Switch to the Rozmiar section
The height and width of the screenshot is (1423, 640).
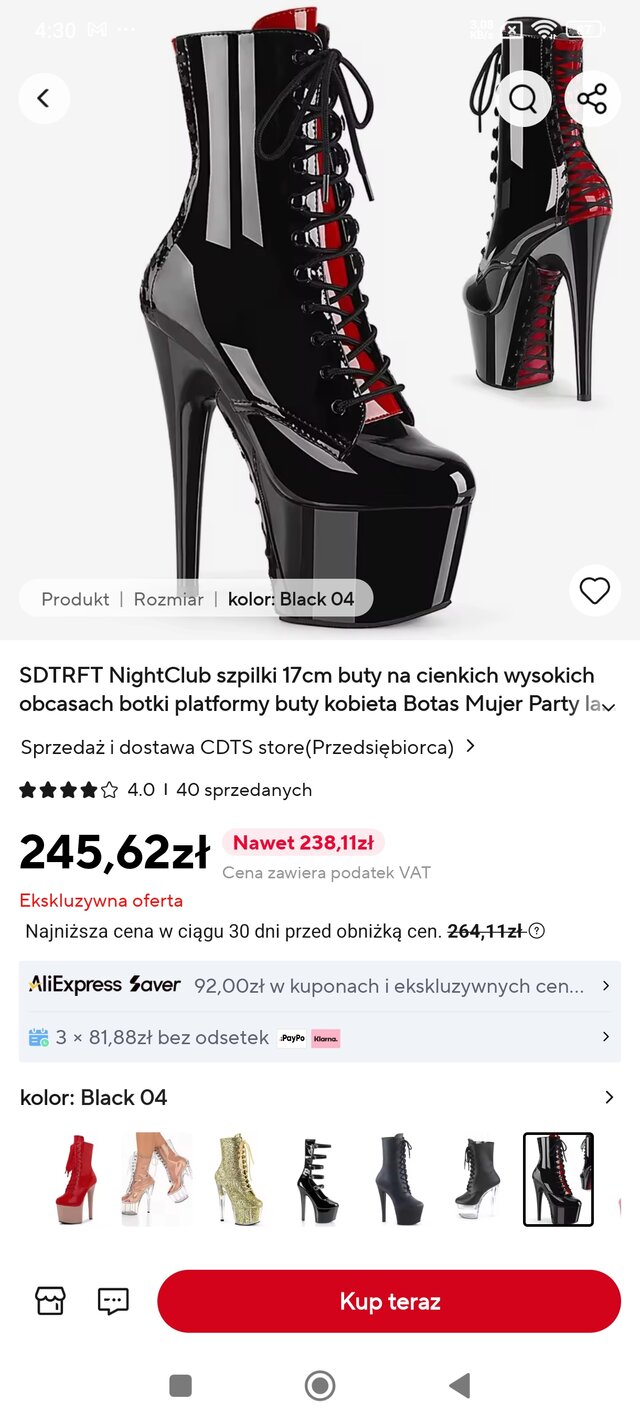pyautogui.click(x=168, y=599)
